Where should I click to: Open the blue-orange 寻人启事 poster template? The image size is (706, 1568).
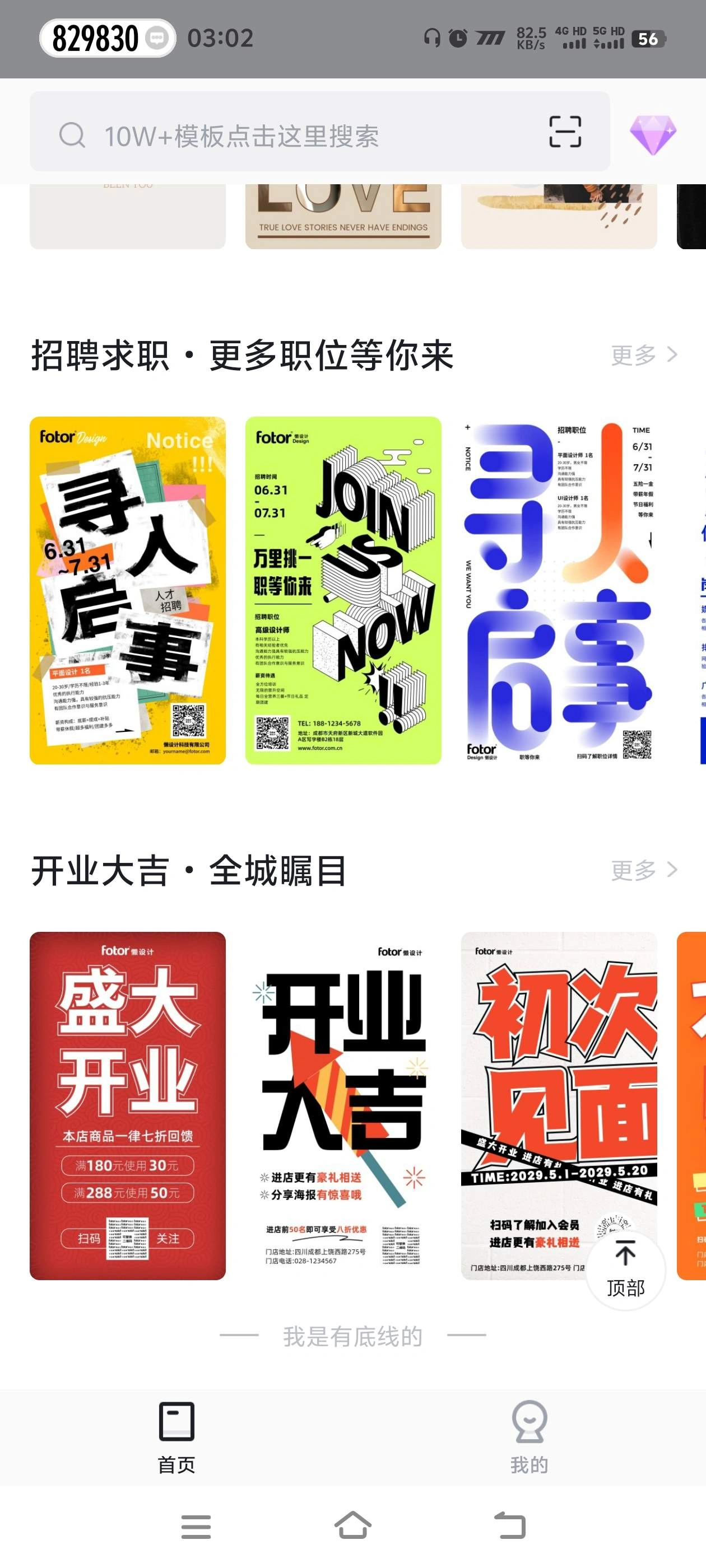[559, 590]
